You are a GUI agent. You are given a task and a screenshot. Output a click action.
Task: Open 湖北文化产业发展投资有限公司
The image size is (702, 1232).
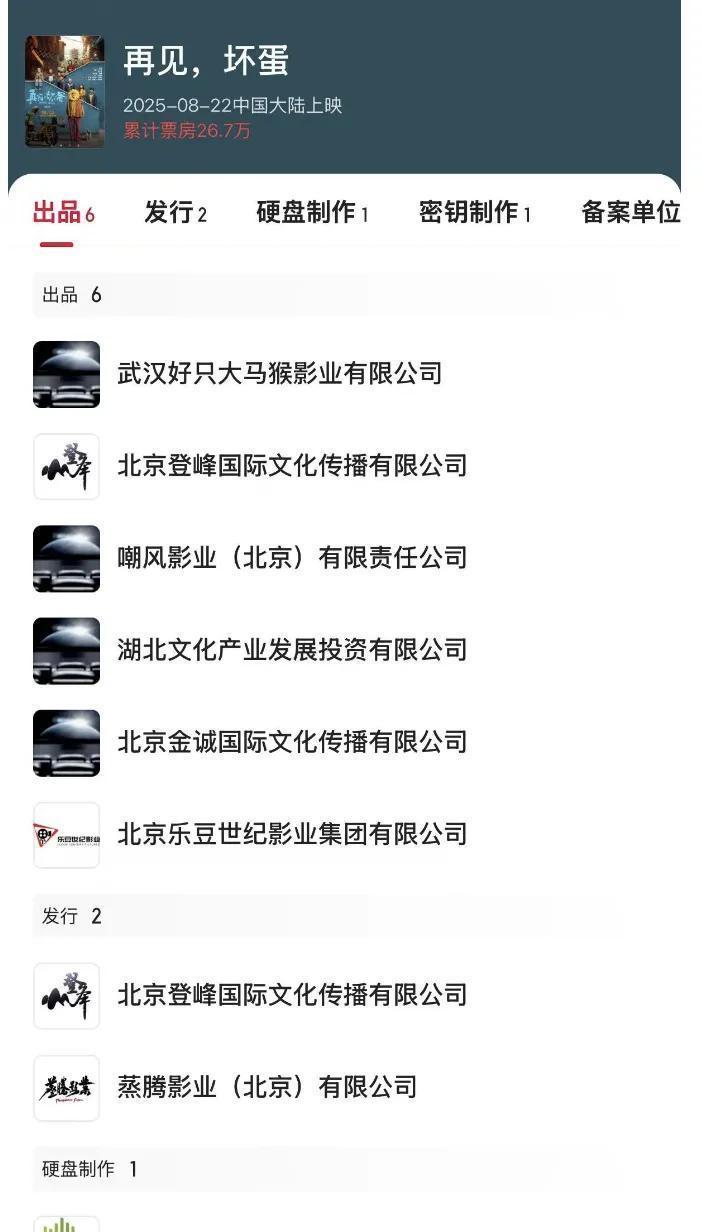292,650
